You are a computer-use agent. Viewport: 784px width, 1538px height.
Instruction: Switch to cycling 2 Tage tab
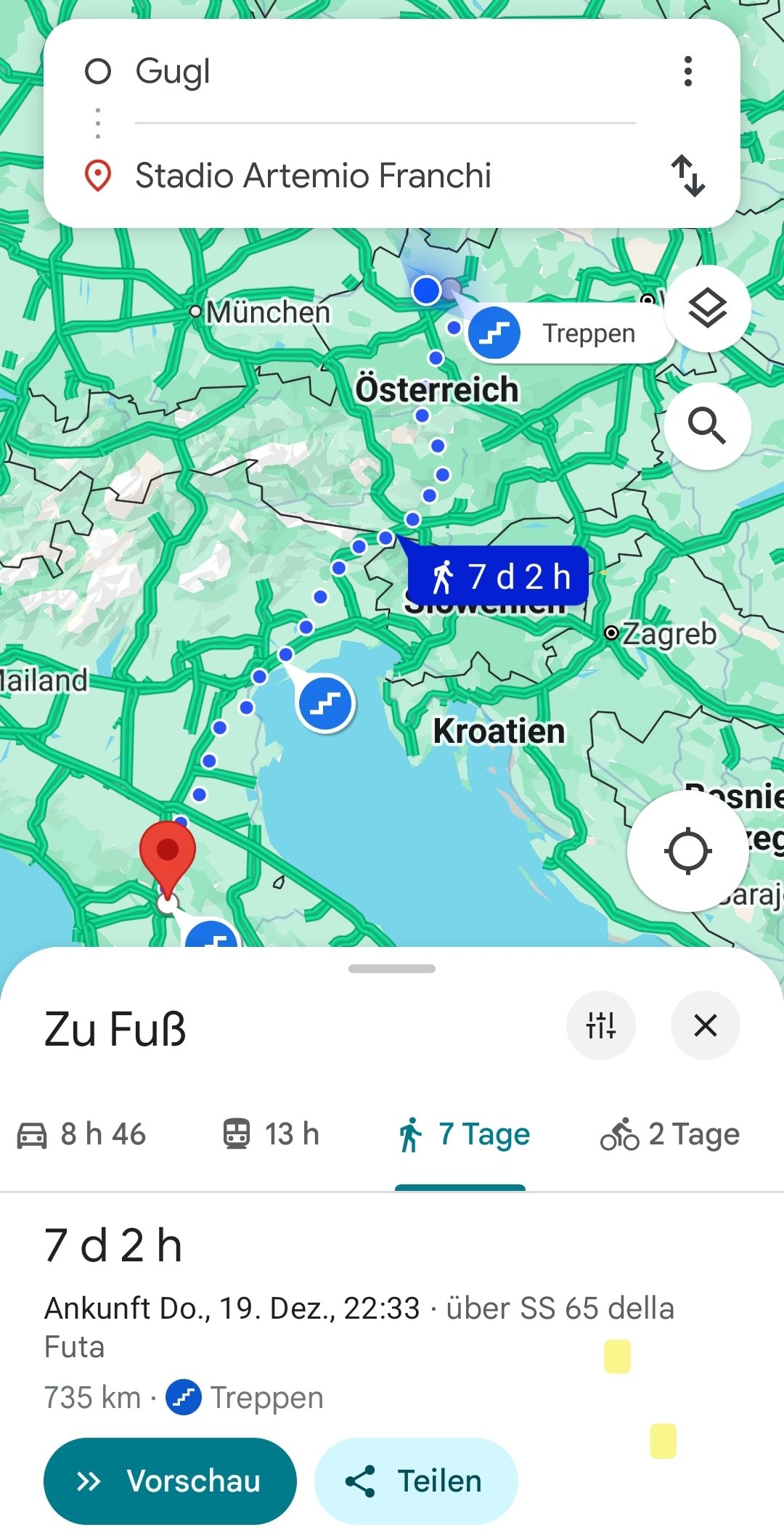coord(669,1134)
